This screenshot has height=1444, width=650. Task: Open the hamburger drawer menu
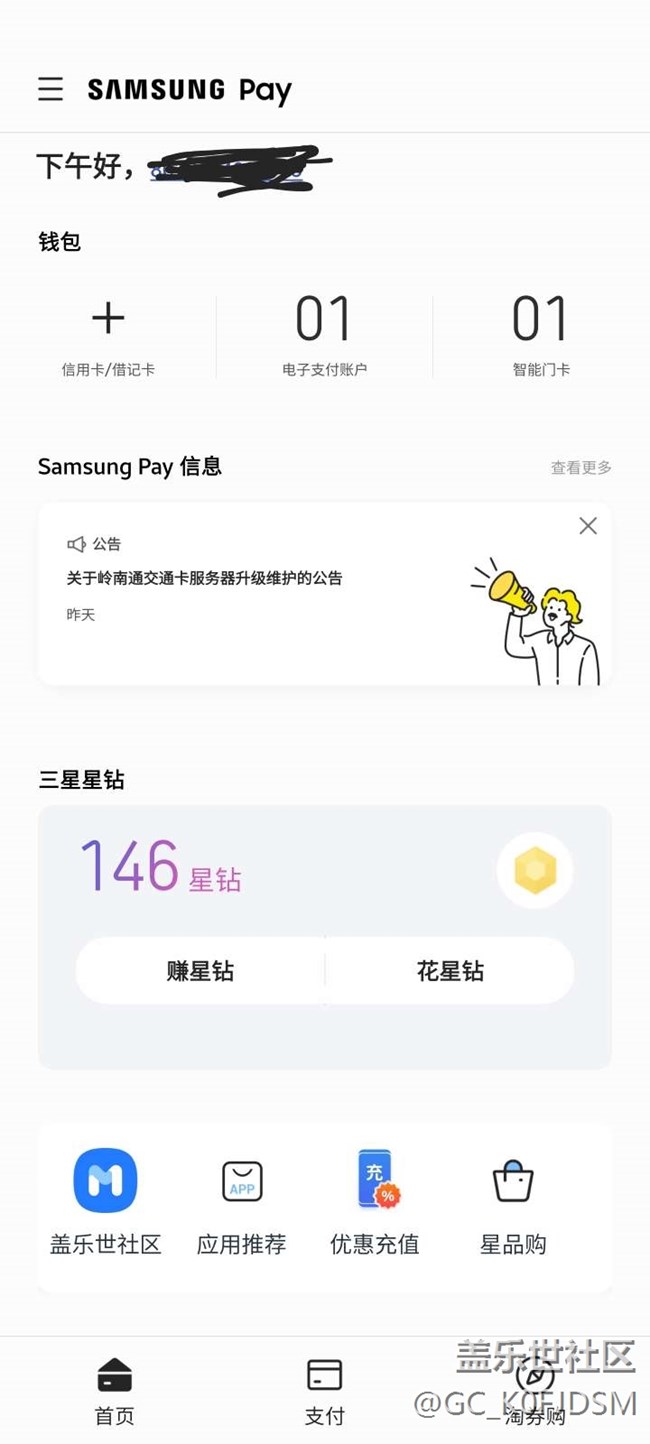[x=51, y=89]
